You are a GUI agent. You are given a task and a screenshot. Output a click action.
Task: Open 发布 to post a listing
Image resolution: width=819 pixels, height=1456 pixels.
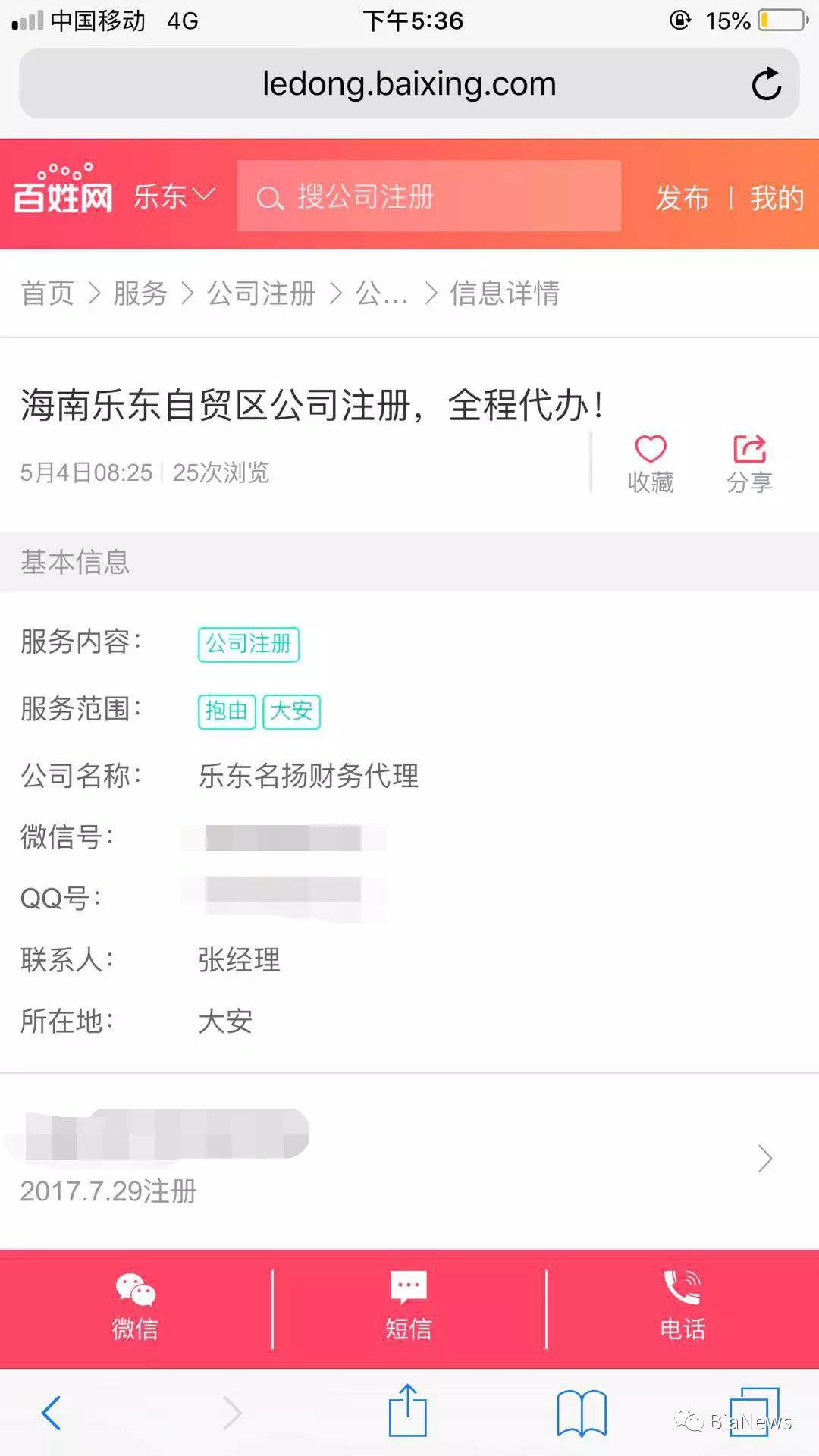(x=682, y=198)
